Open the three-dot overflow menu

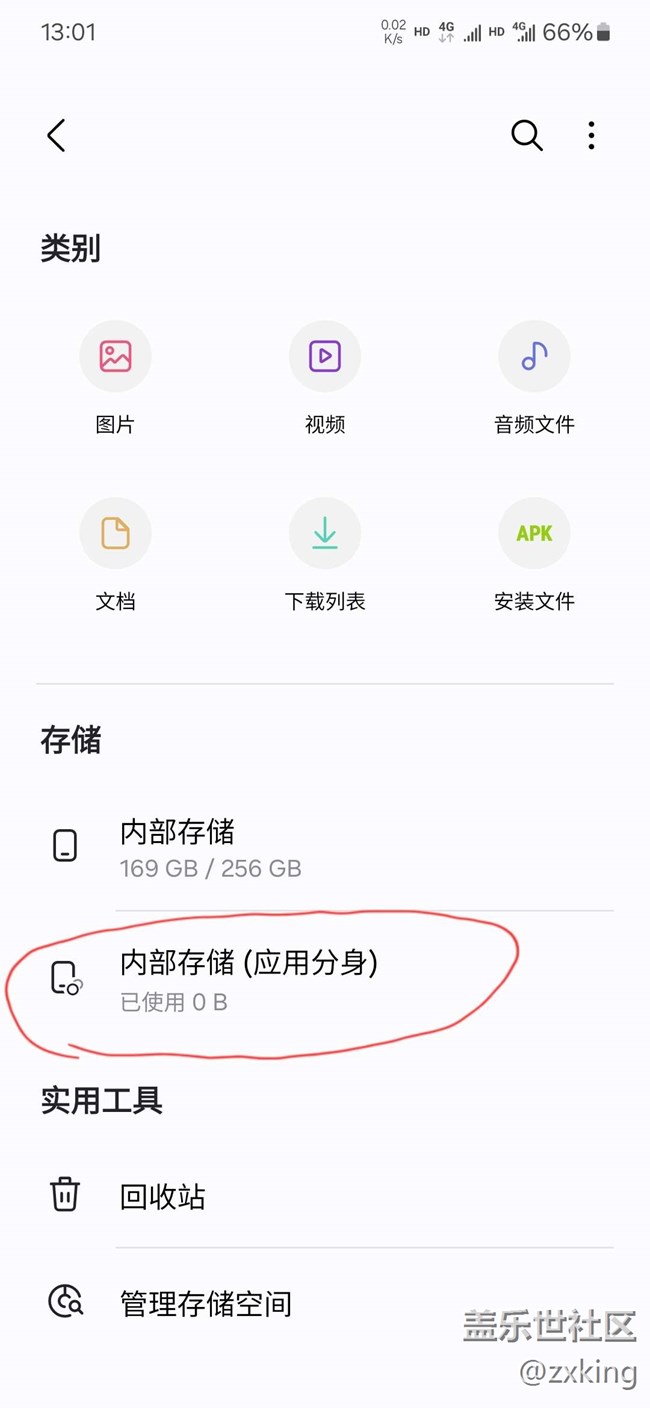(592, 135)
